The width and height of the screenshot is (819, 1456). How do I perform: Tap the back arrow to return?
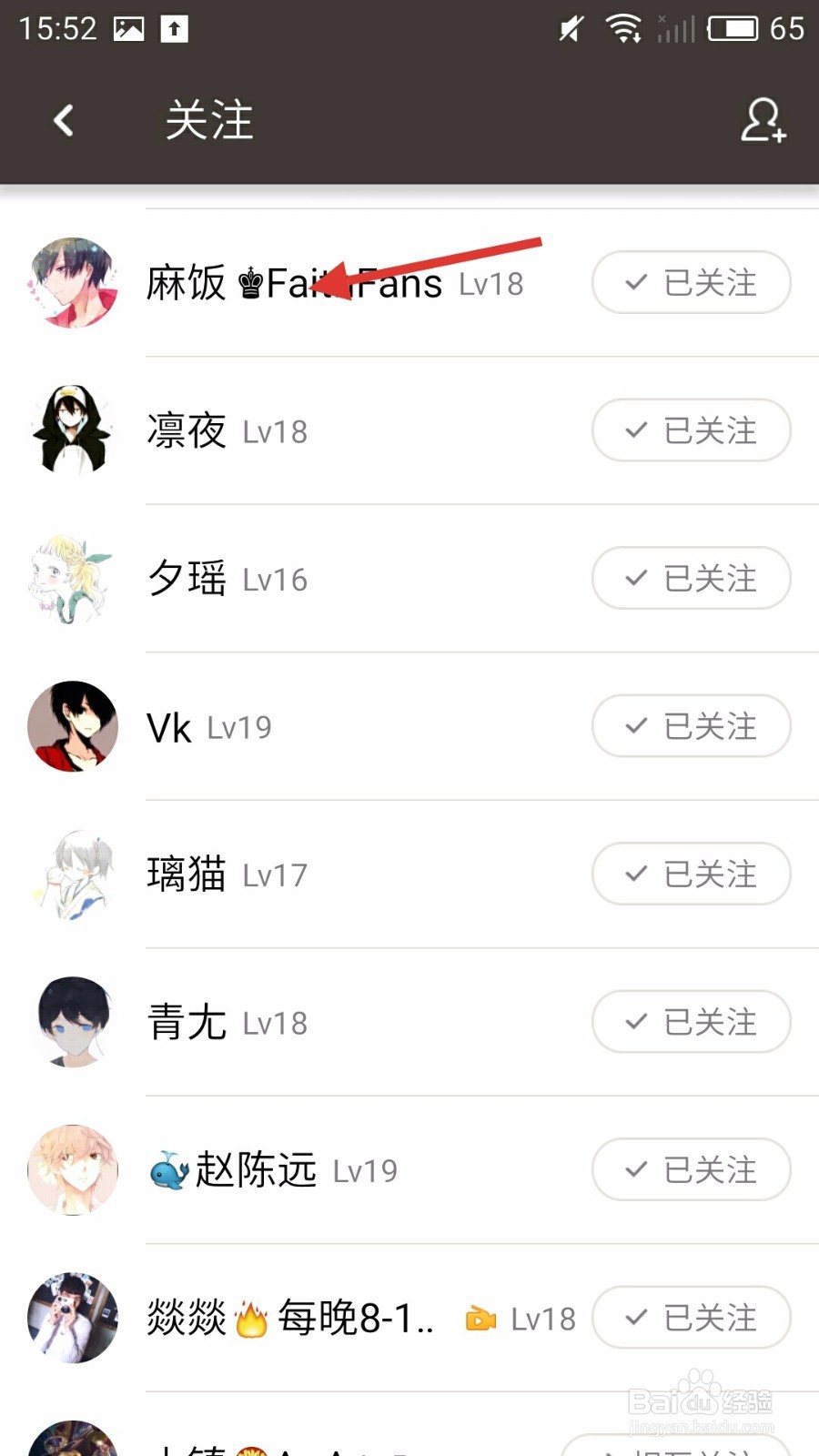pos(62,120)
